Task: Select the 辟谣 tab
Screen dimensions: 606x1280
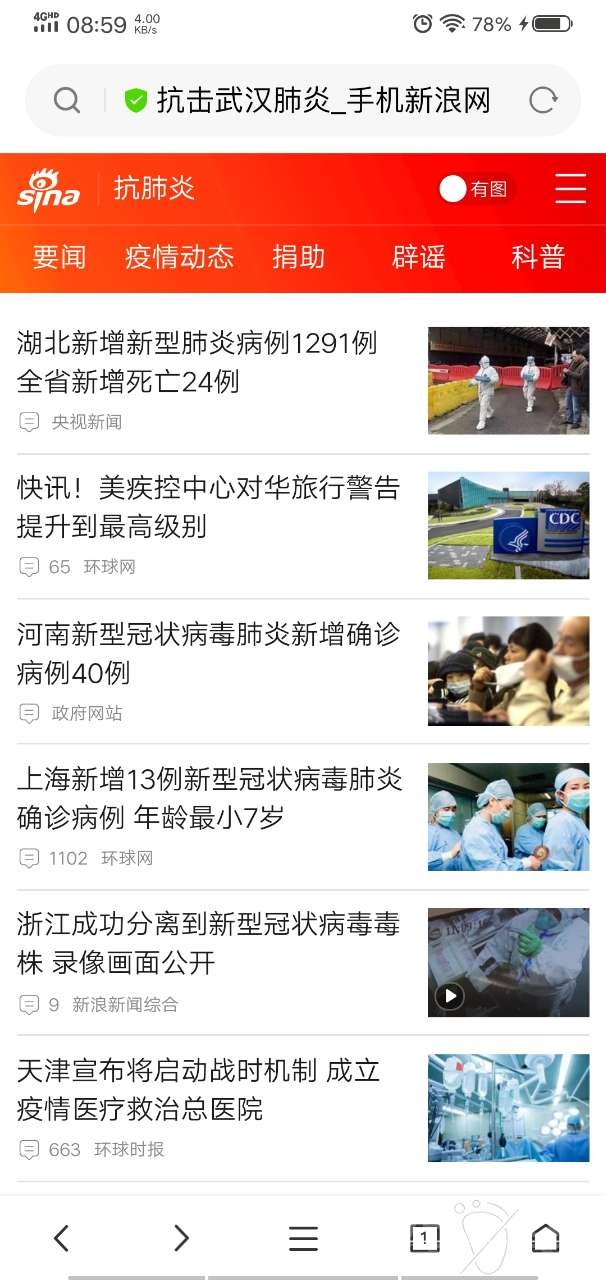Action: coord(418,257)
